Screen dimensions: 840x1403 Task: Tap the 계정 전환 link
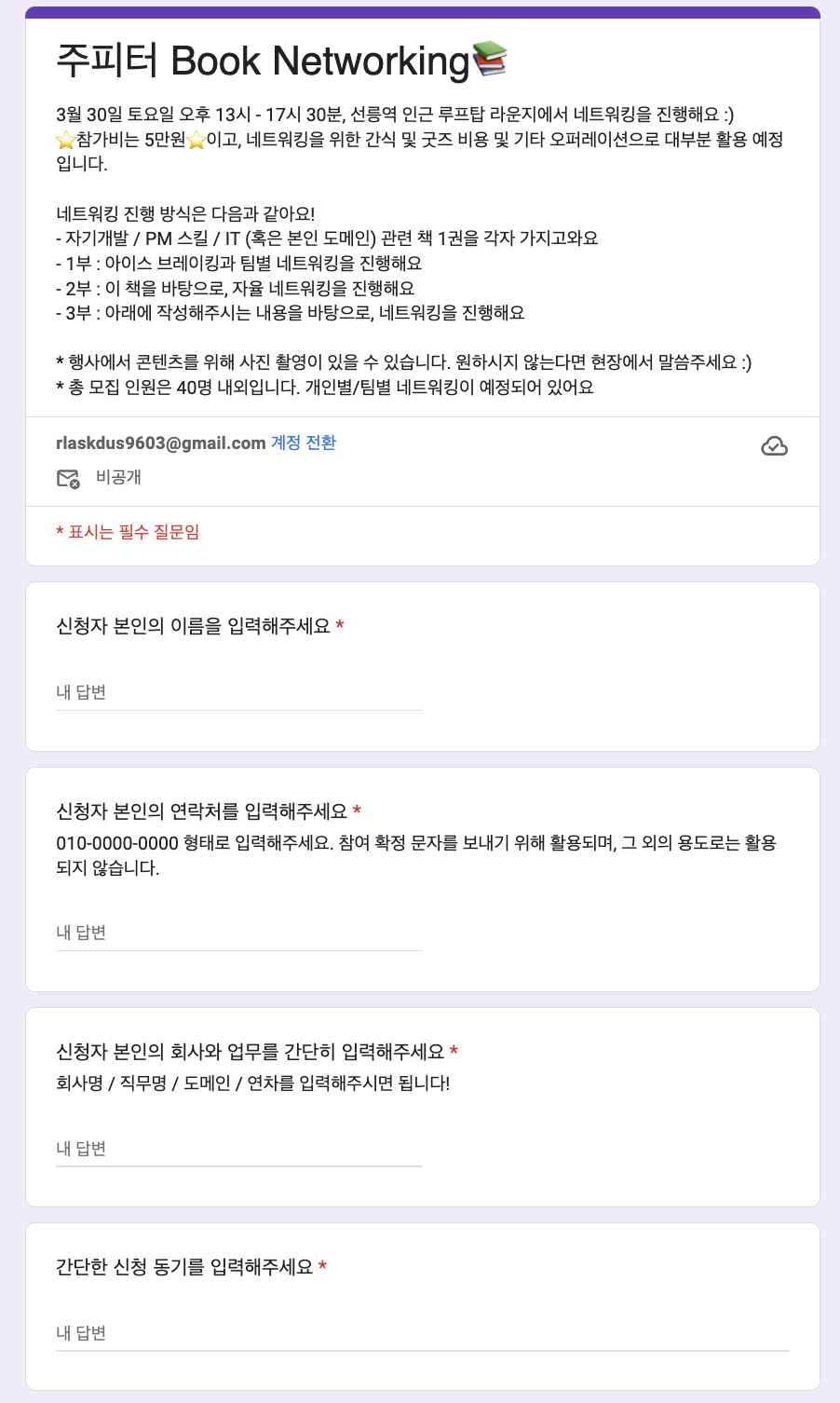pyautogui.click(x=304, y=443)
